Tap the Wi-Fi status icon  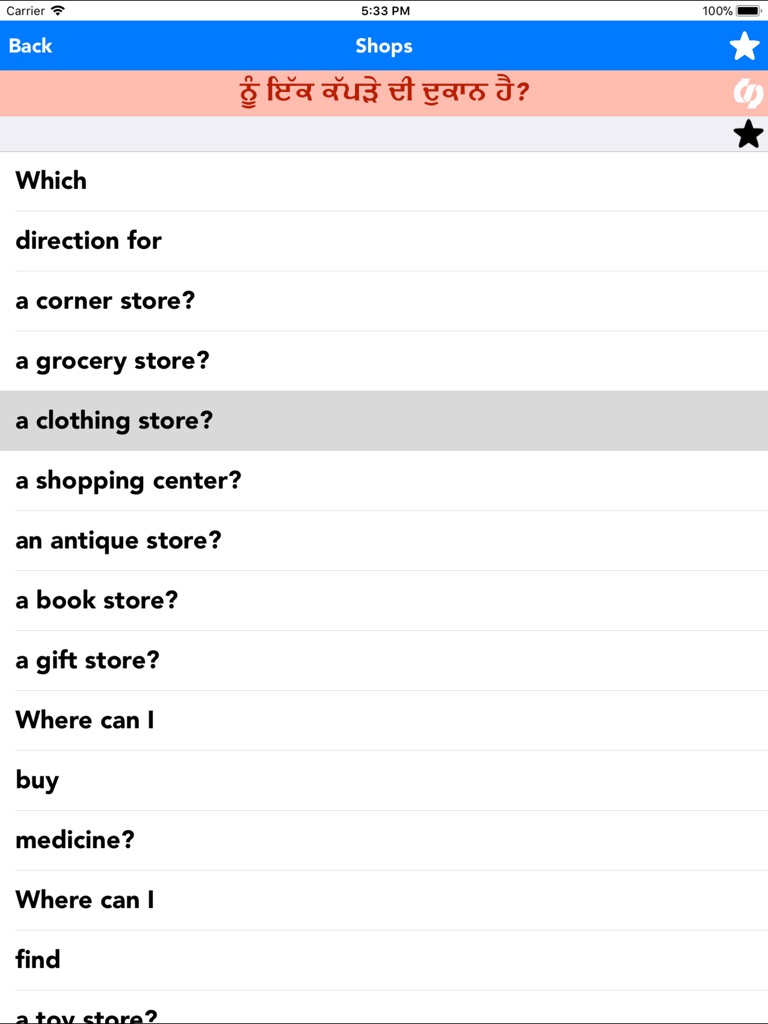[56, 11]
